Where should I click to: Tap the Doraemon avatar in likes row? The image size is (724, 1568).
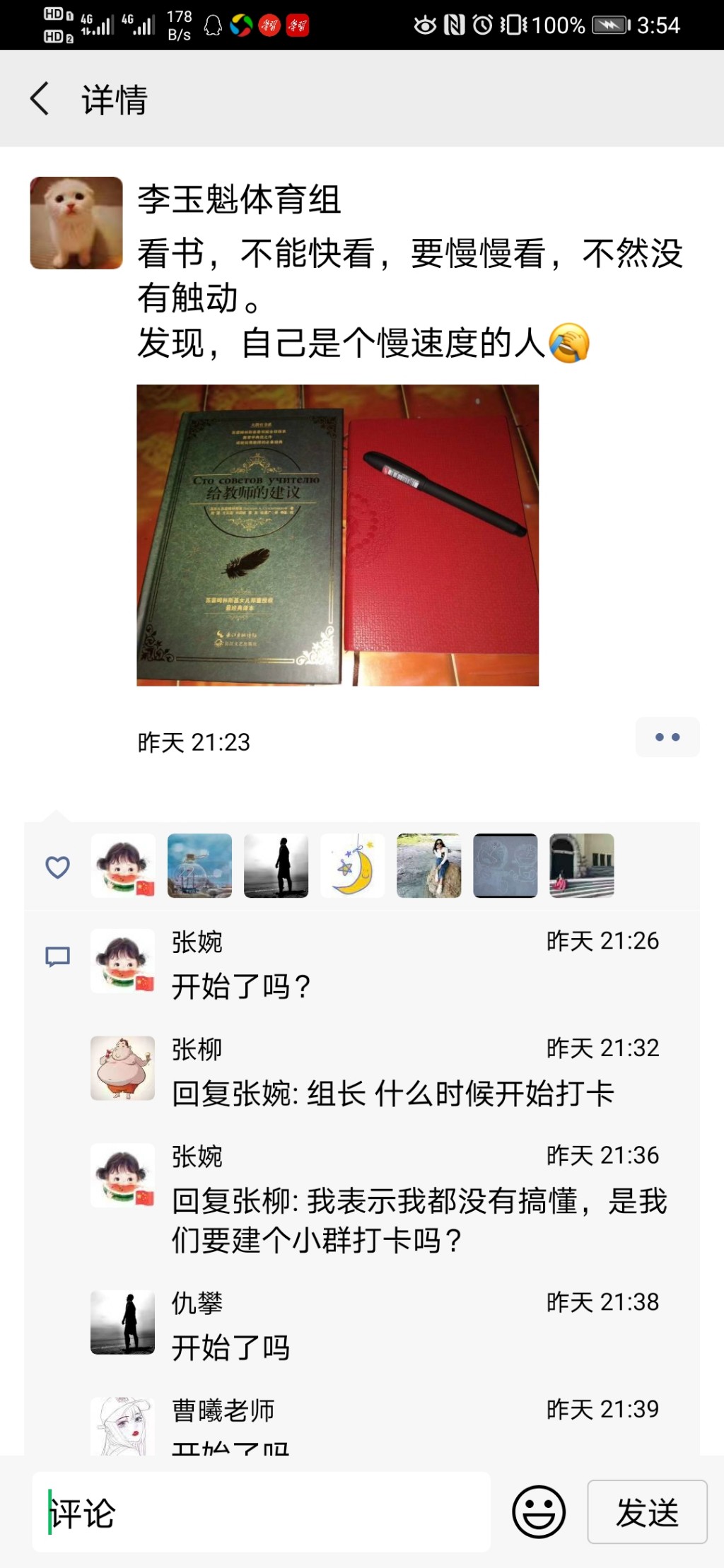click(x=505, y=865)
